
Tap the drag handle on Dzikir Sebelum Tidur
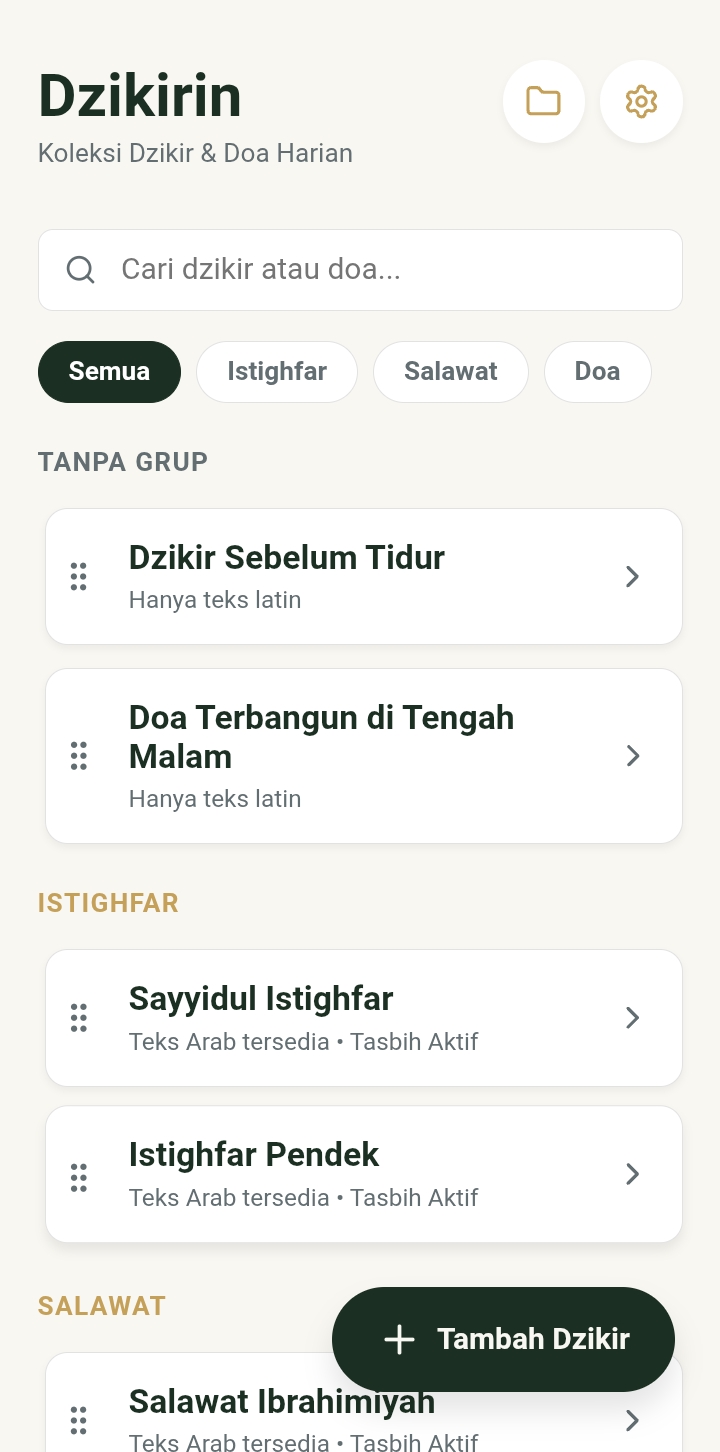click(x=79, y=577)
